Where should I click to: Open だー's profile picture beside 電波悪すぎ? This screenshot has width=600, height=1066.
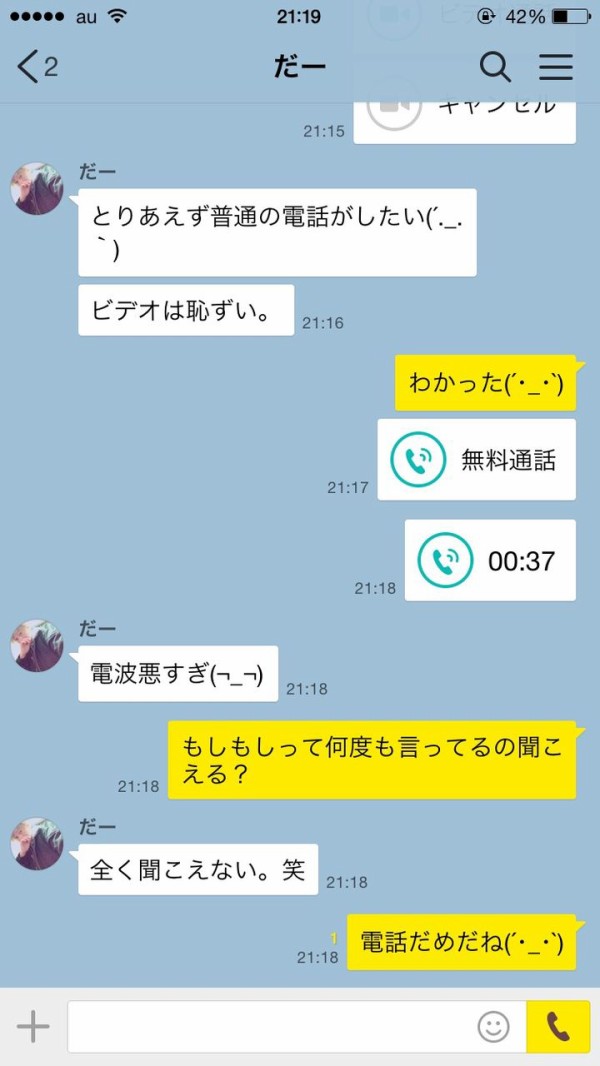tap(37, 646)
